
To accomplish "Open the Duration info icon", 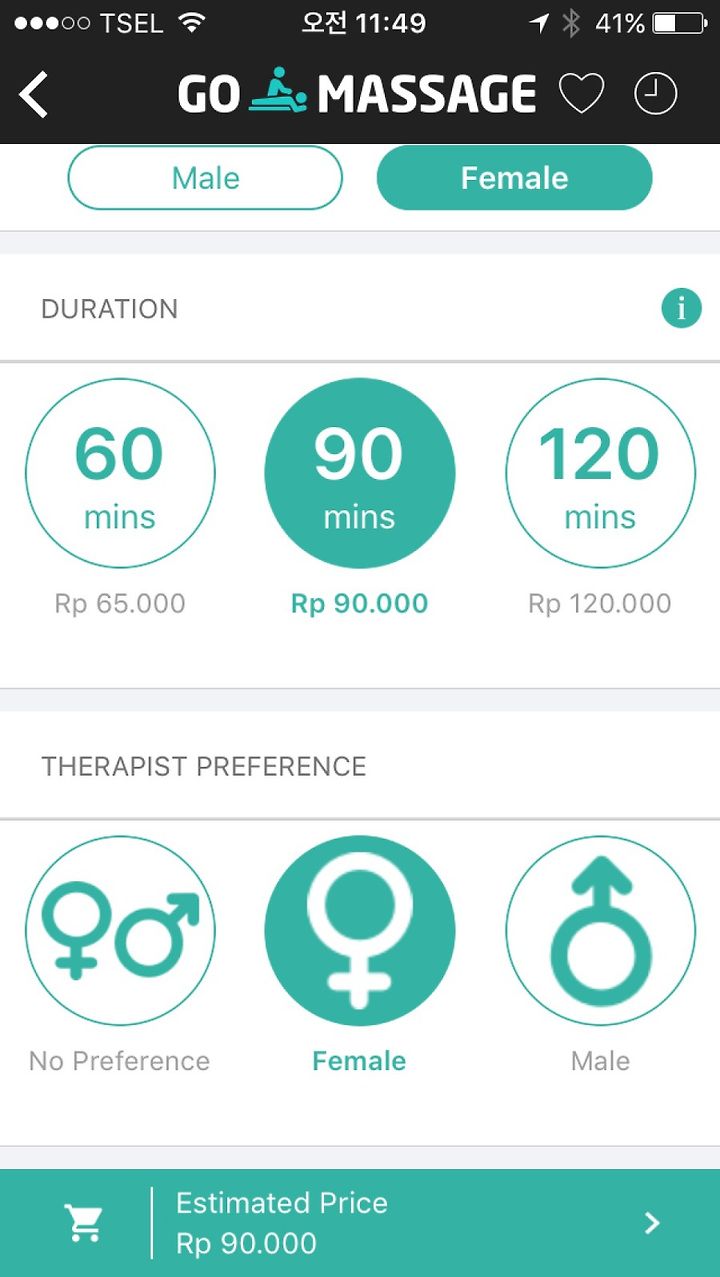I will pos(681,308).
